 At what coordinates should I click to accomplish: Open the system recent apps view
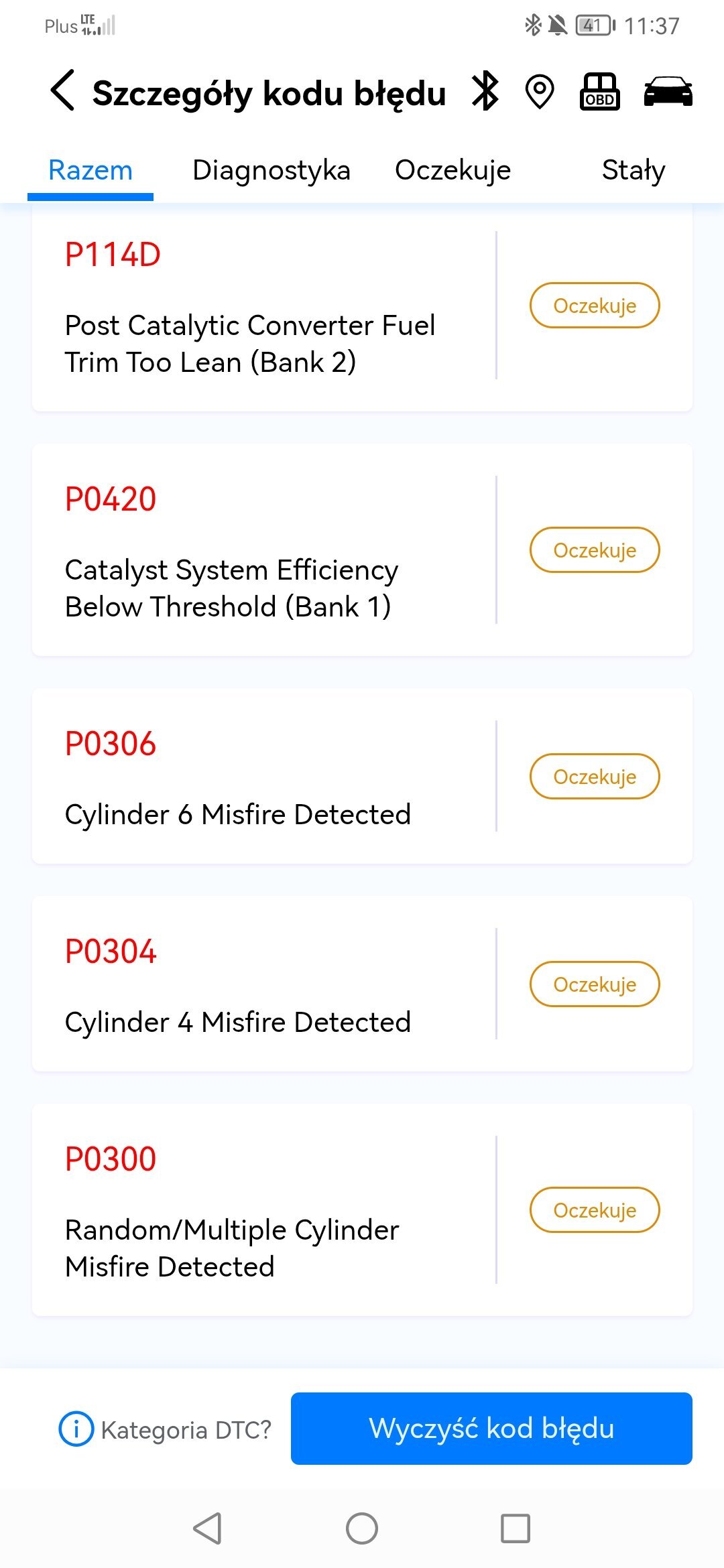click(516, 1528)
